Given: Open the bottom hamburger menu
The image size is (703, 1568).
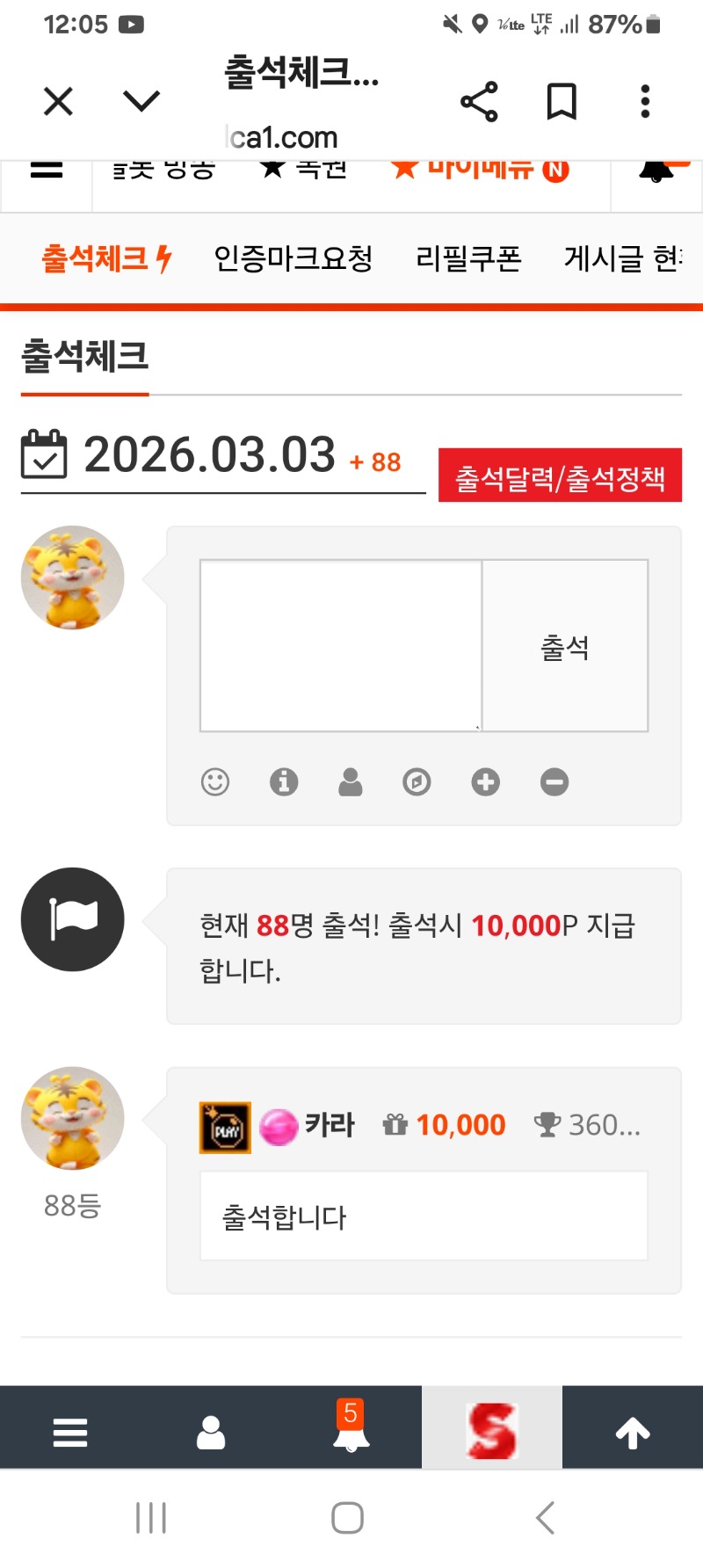Looking at the screenshot, I should (70, 1432).
